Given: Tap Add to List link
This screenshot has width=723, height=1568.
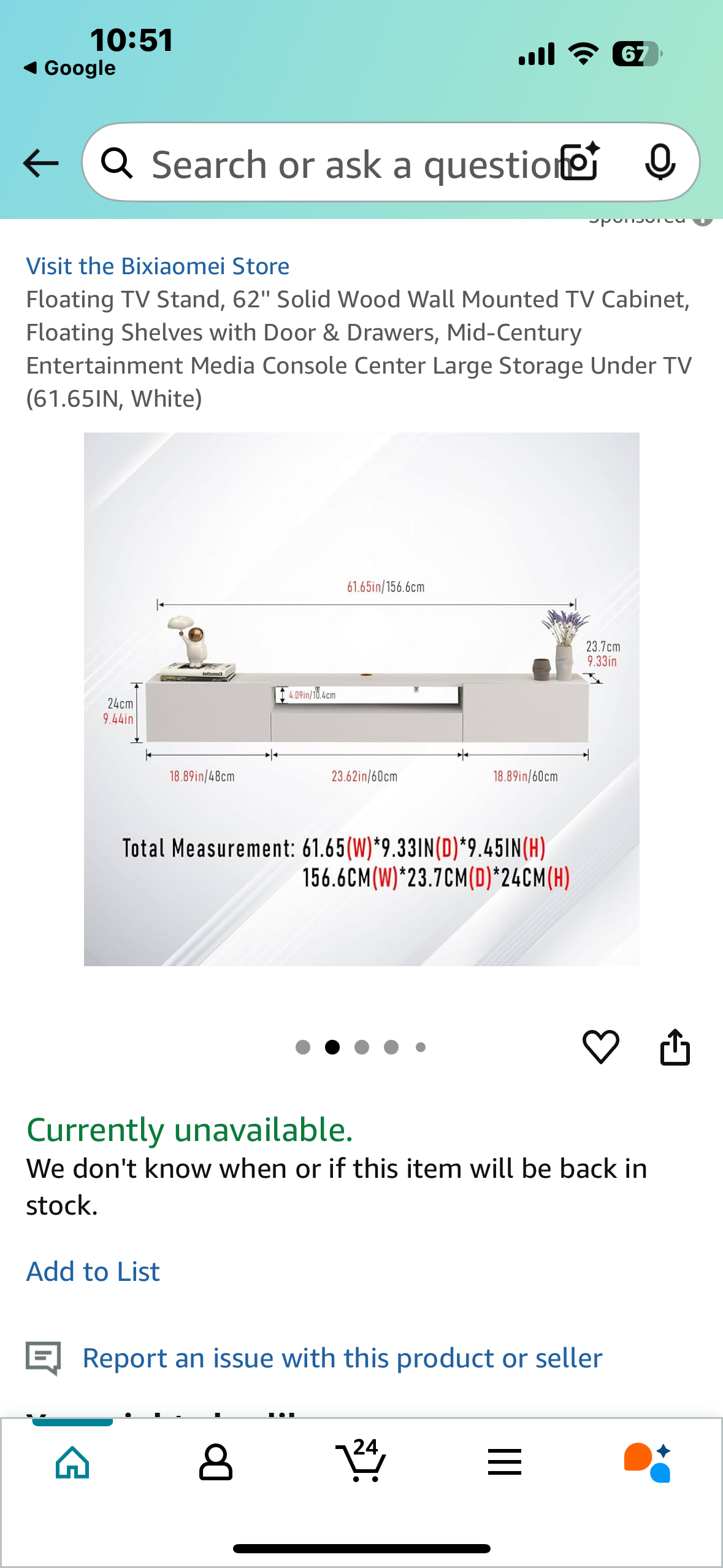Looking at the screenshot, I should click(93, 1271).
